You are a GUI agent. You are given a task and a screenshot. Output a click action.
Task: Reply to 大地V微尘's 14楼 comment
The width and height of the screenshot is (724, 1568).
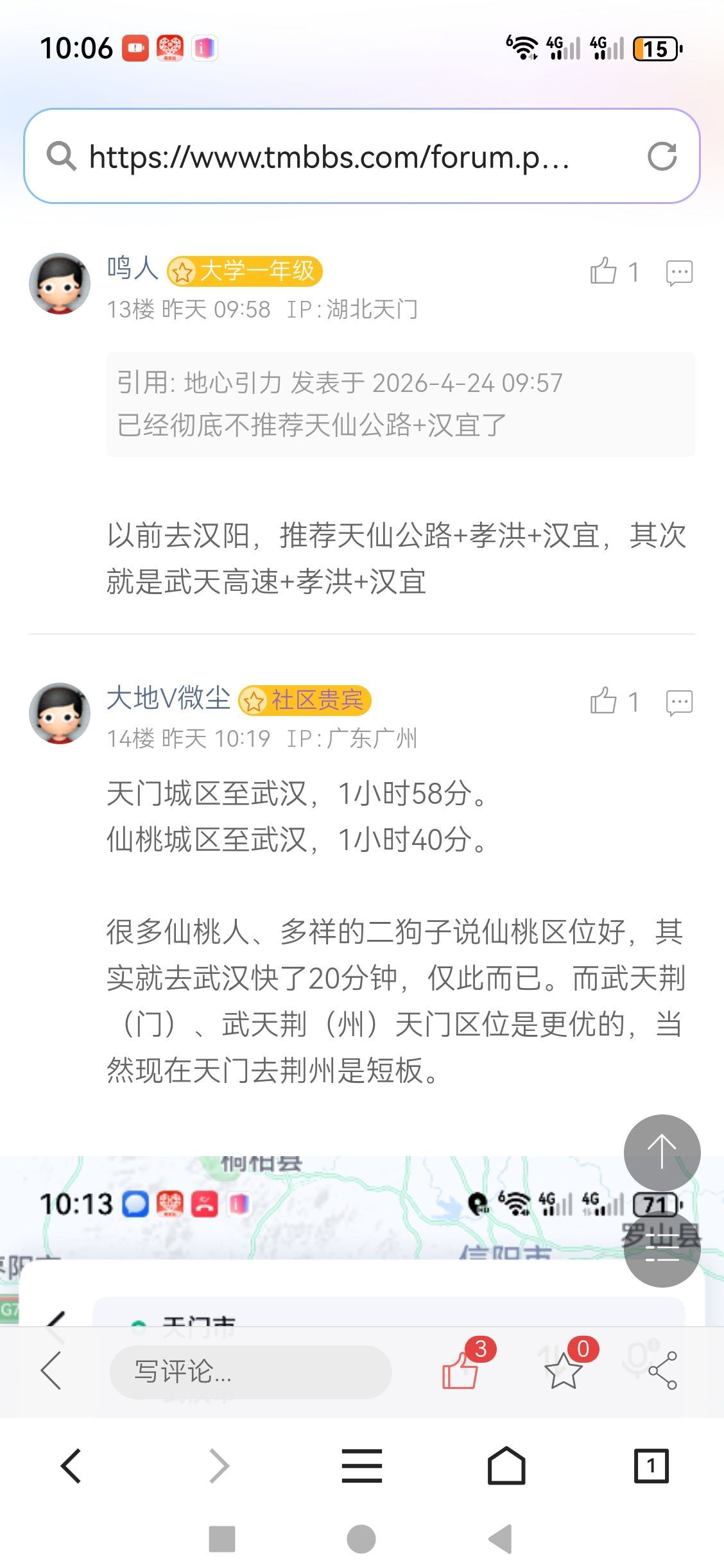click(678, 701)
